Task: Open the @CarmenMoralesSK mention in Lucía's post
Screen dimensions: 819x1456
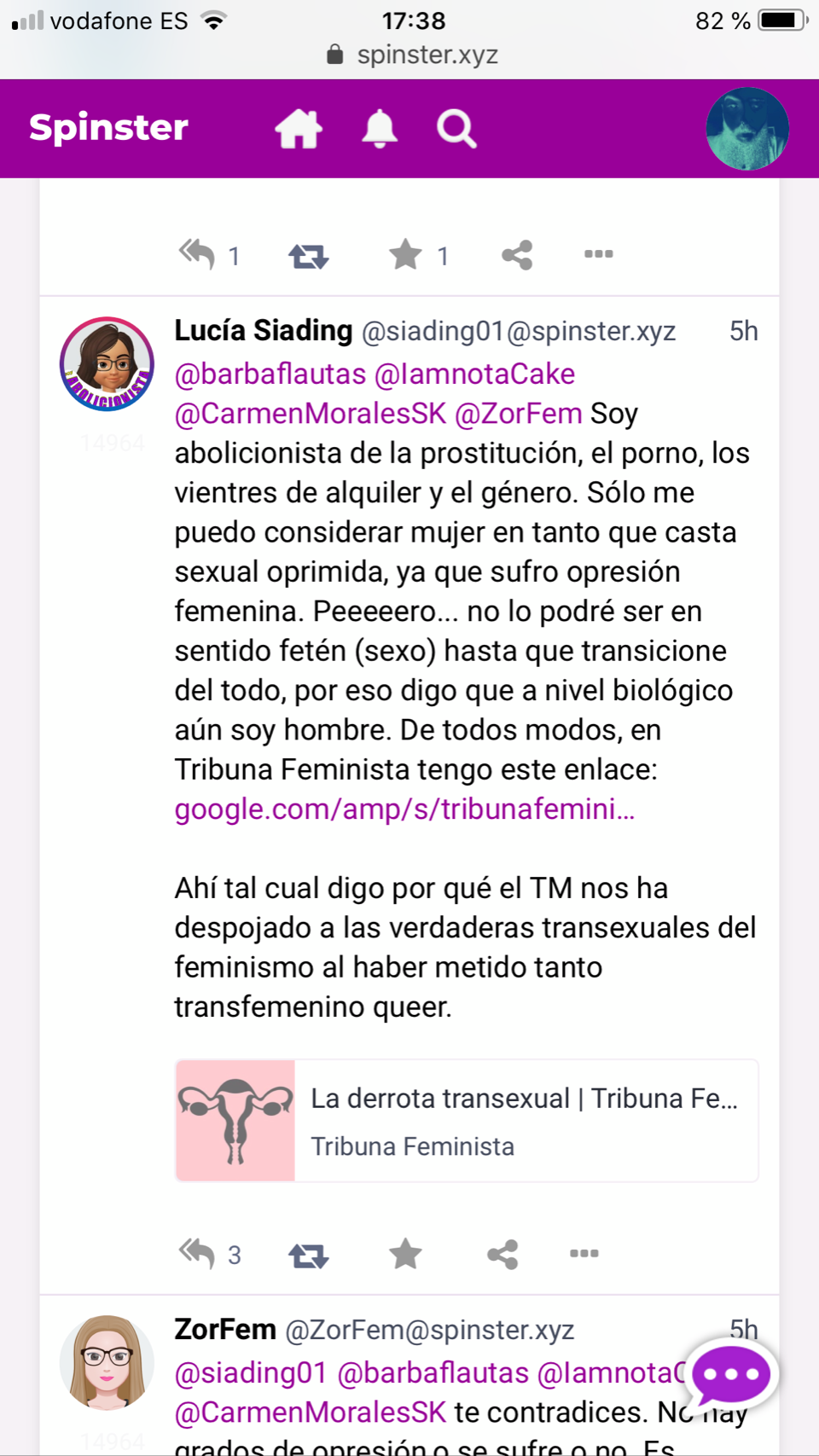Action: point(311,414)
